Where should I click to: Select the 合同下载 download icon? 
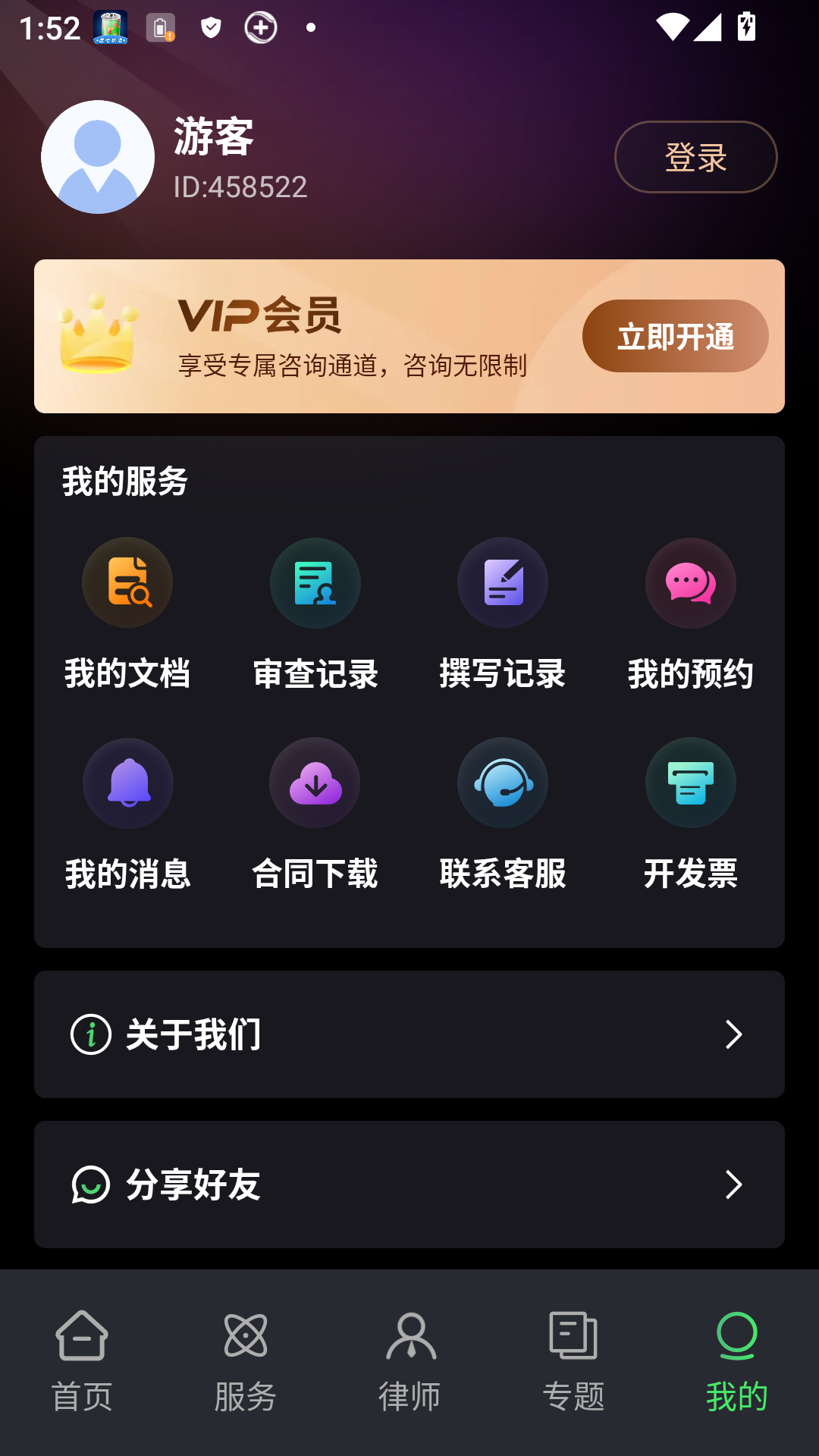[x=315, y=783]
